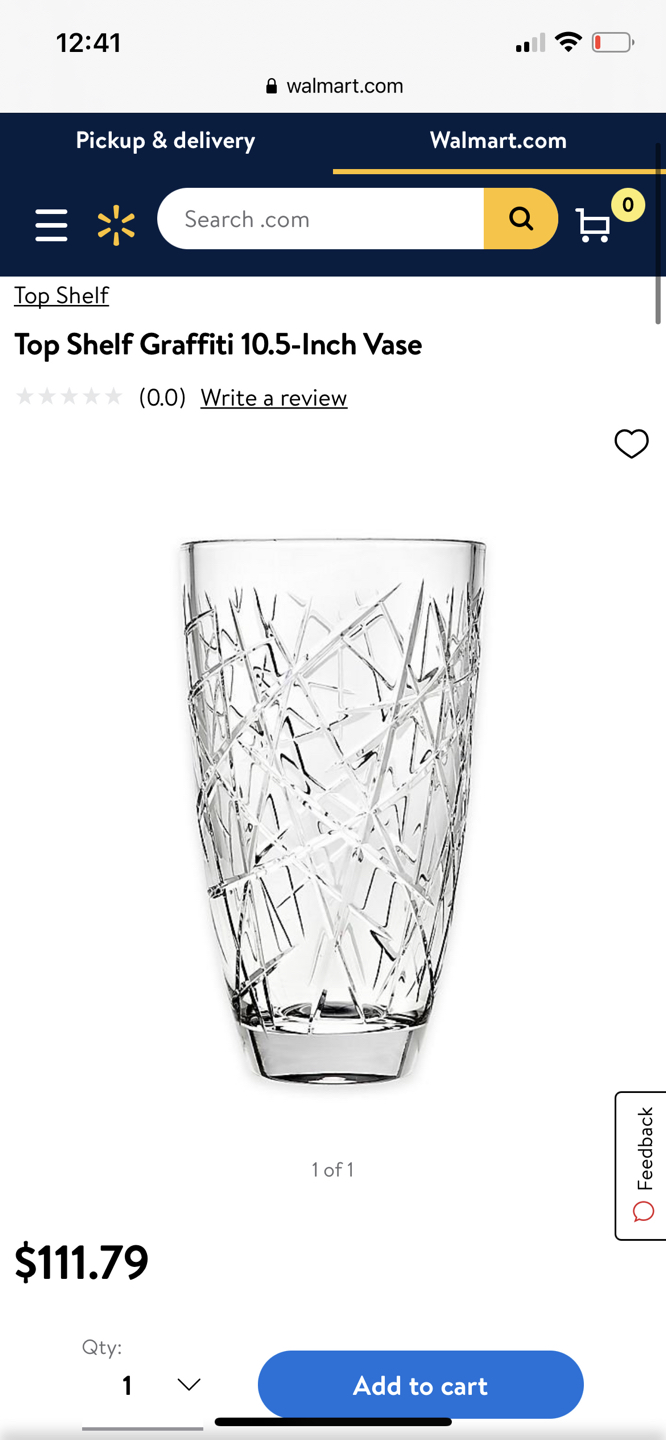Select the Walmart.com tab

tap(498, 141)
